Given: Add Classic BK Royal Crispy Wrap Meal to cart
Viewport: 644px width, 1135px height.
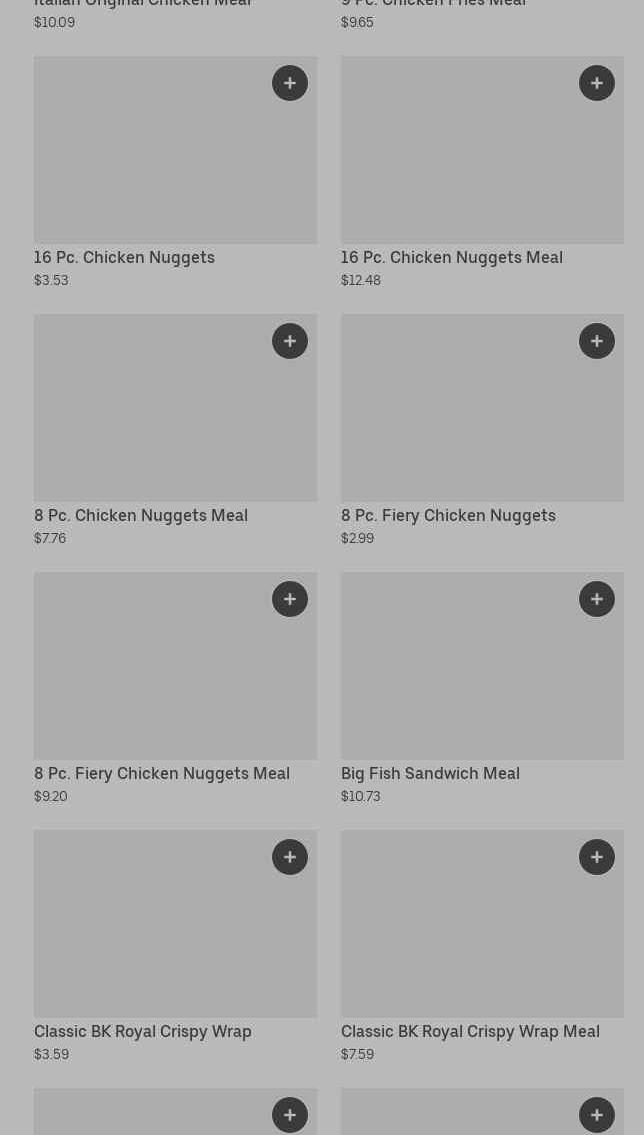Looking at the screenshot, I should 597,857.
